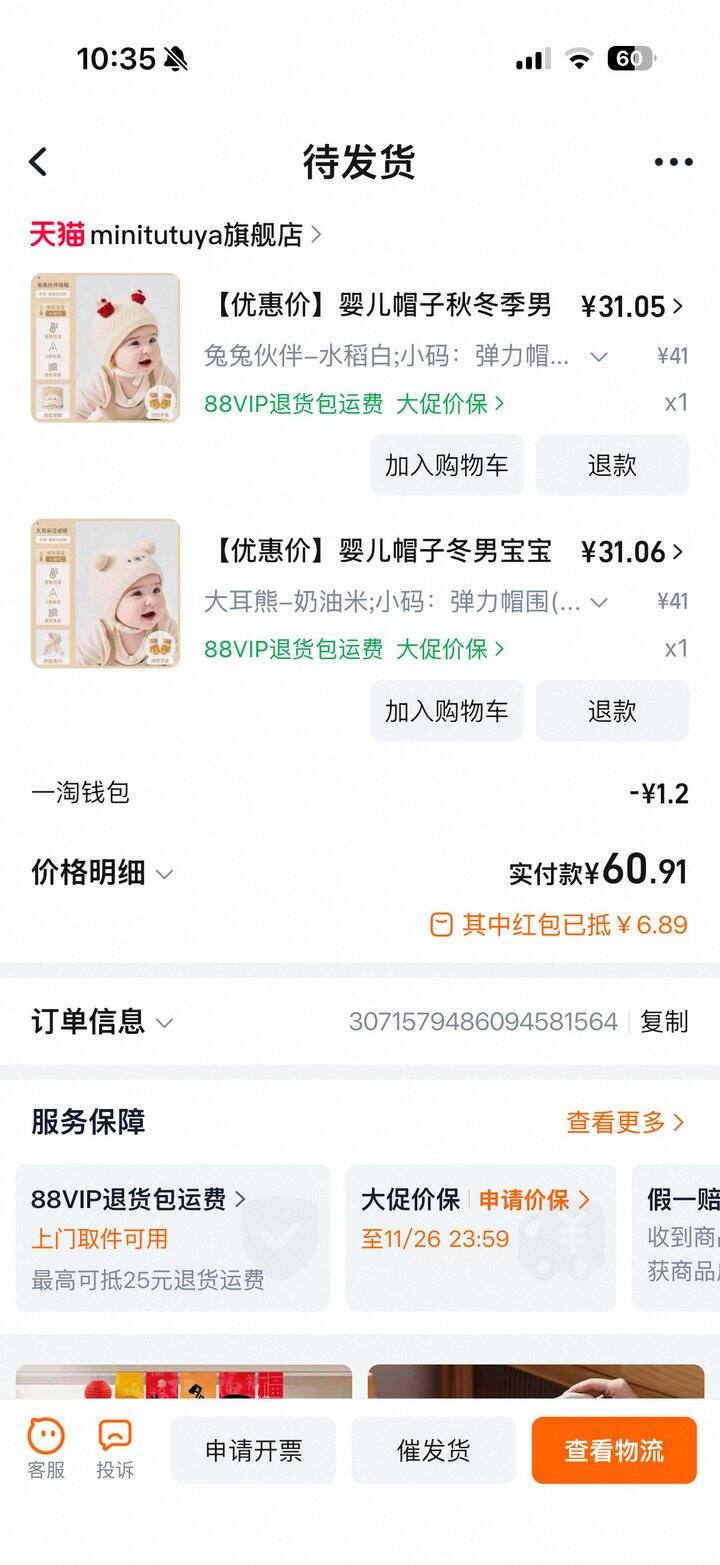Viewport: 720px width, 1565px height.
Task: Add the 大耳熊 hat to cart with 加入购物车
Action: 446,711
